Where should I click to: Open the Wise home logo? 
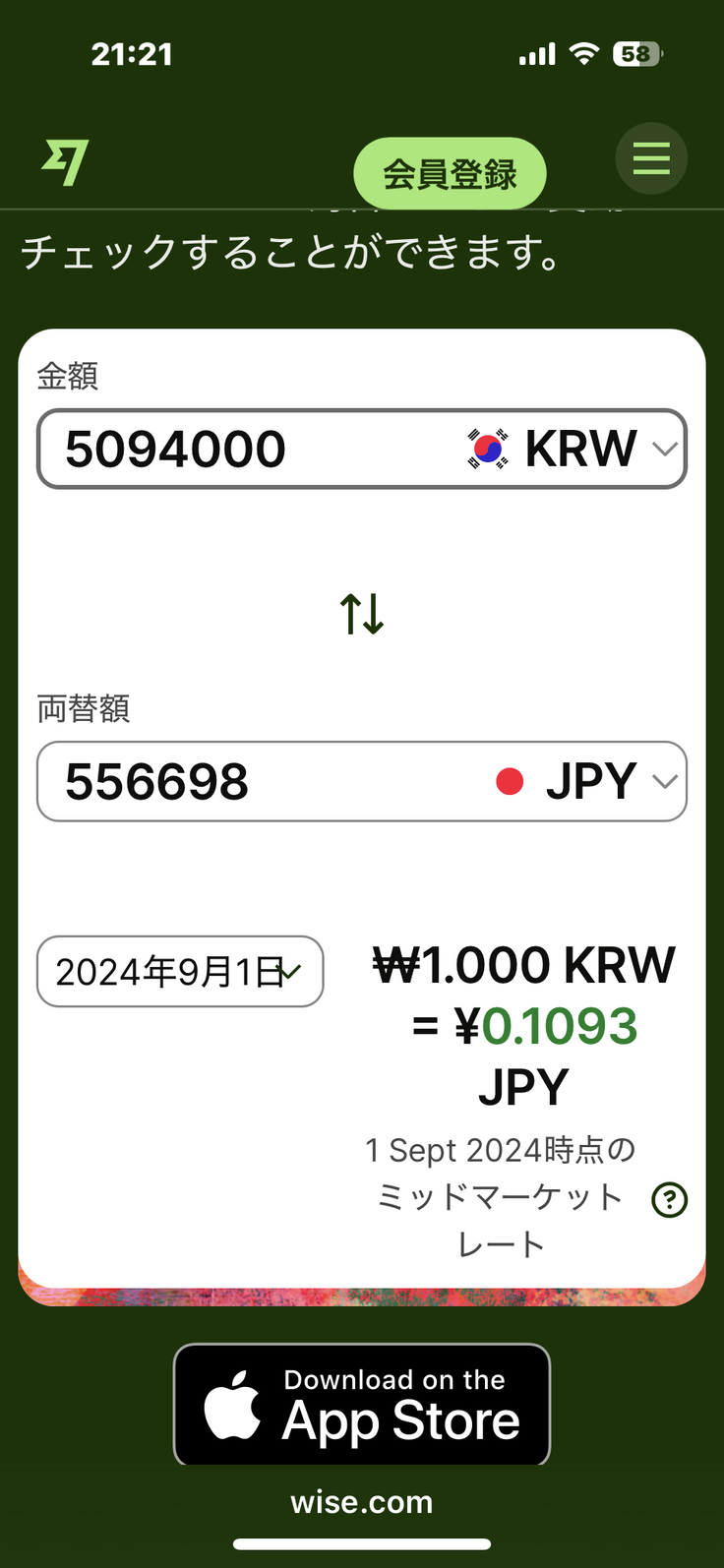65,161
